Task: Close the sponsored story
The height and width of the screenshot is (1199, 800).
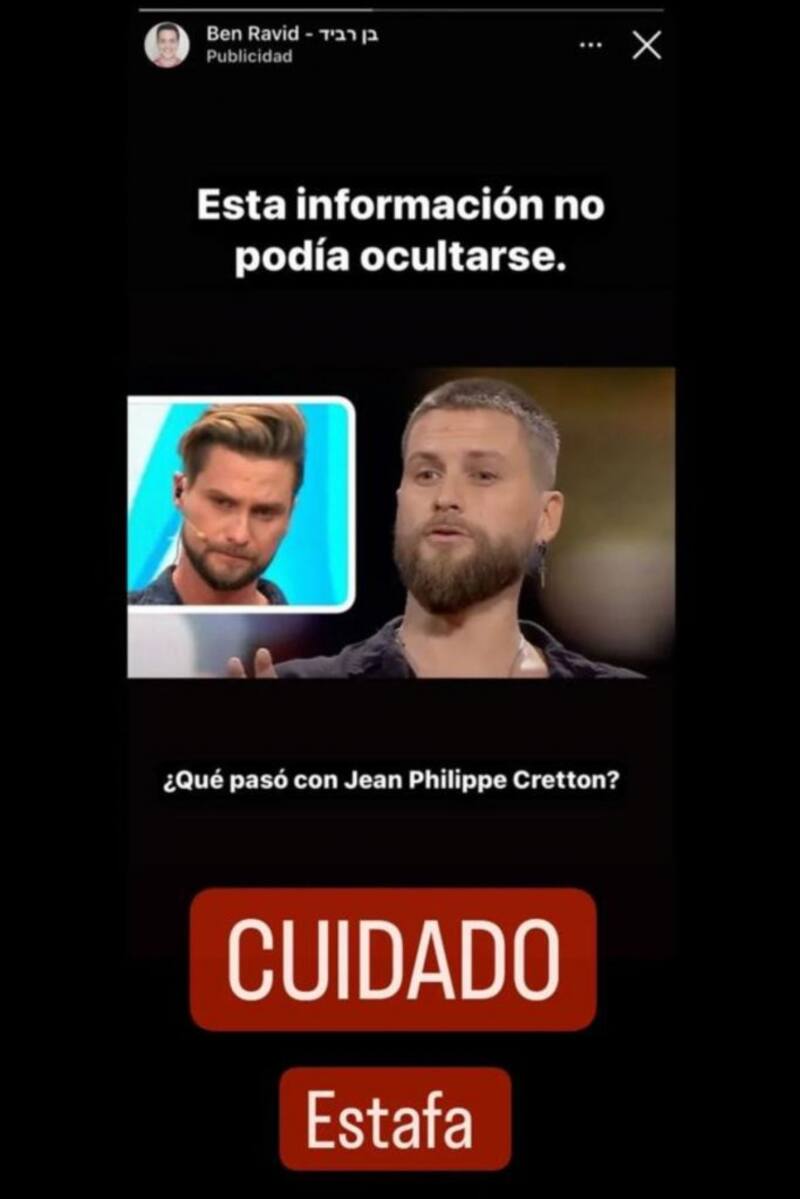Action: click(x=647, y=45)
